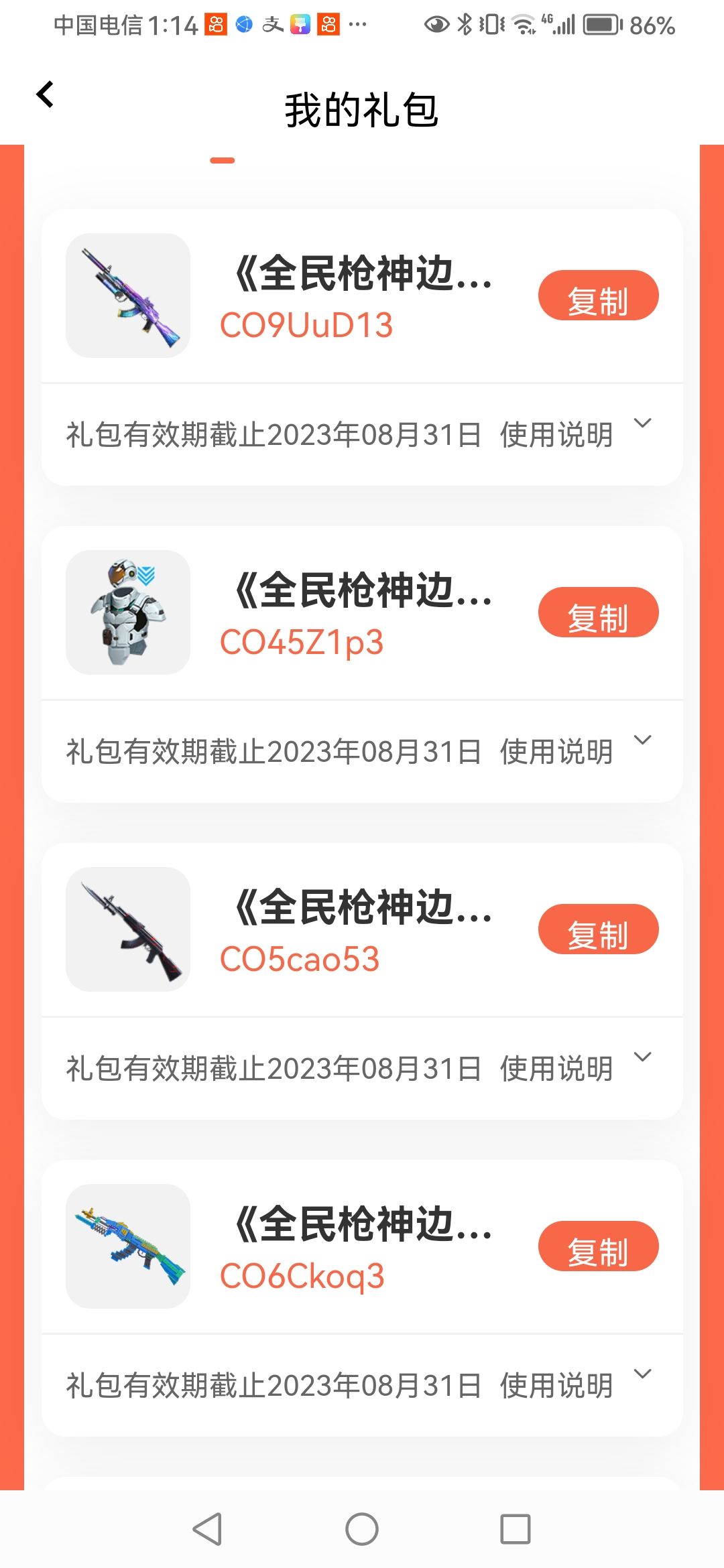Copy gift code CO5cao53

point(598,929)
